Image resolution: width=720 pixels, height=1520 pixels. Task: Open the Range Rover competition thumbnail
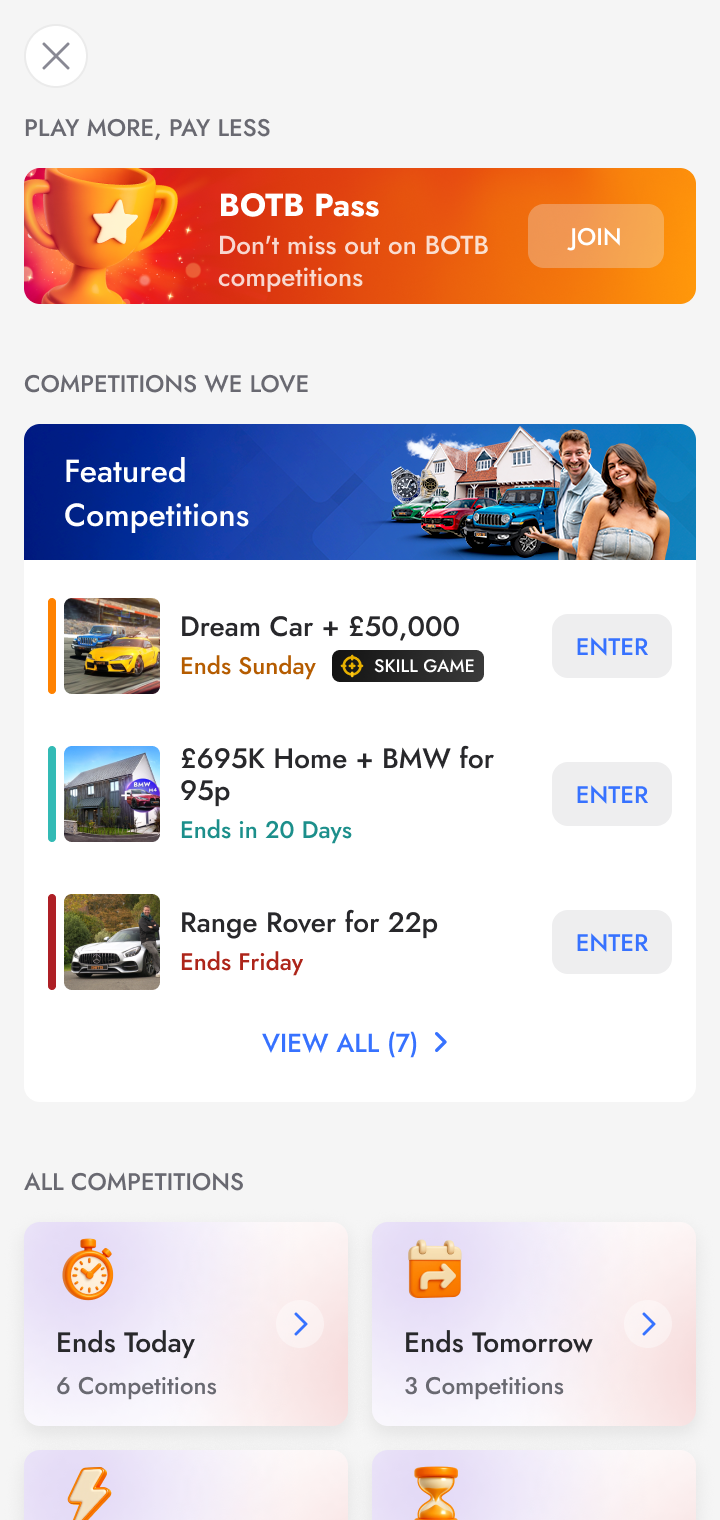(x=112, y=942)
